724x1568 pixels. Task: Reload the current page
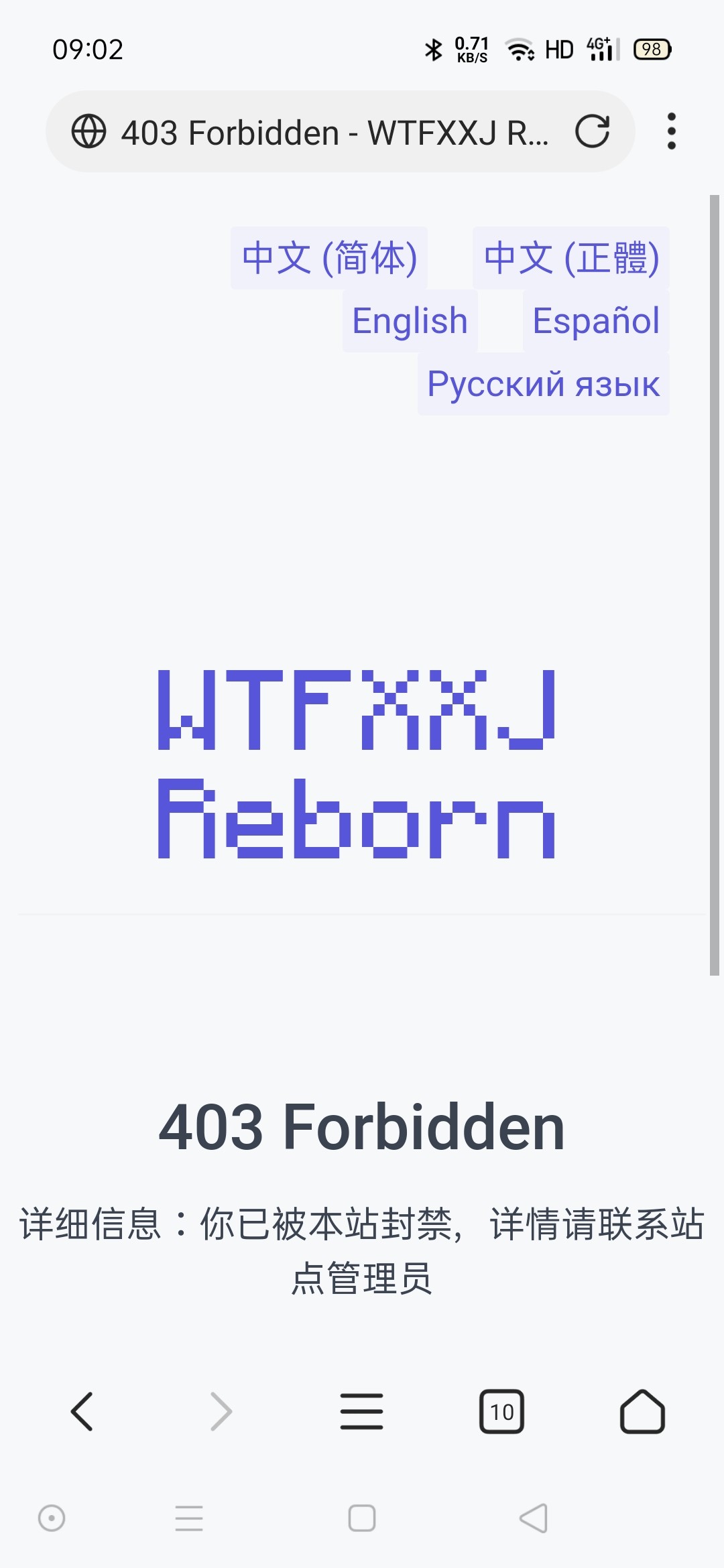pos(592,131)
